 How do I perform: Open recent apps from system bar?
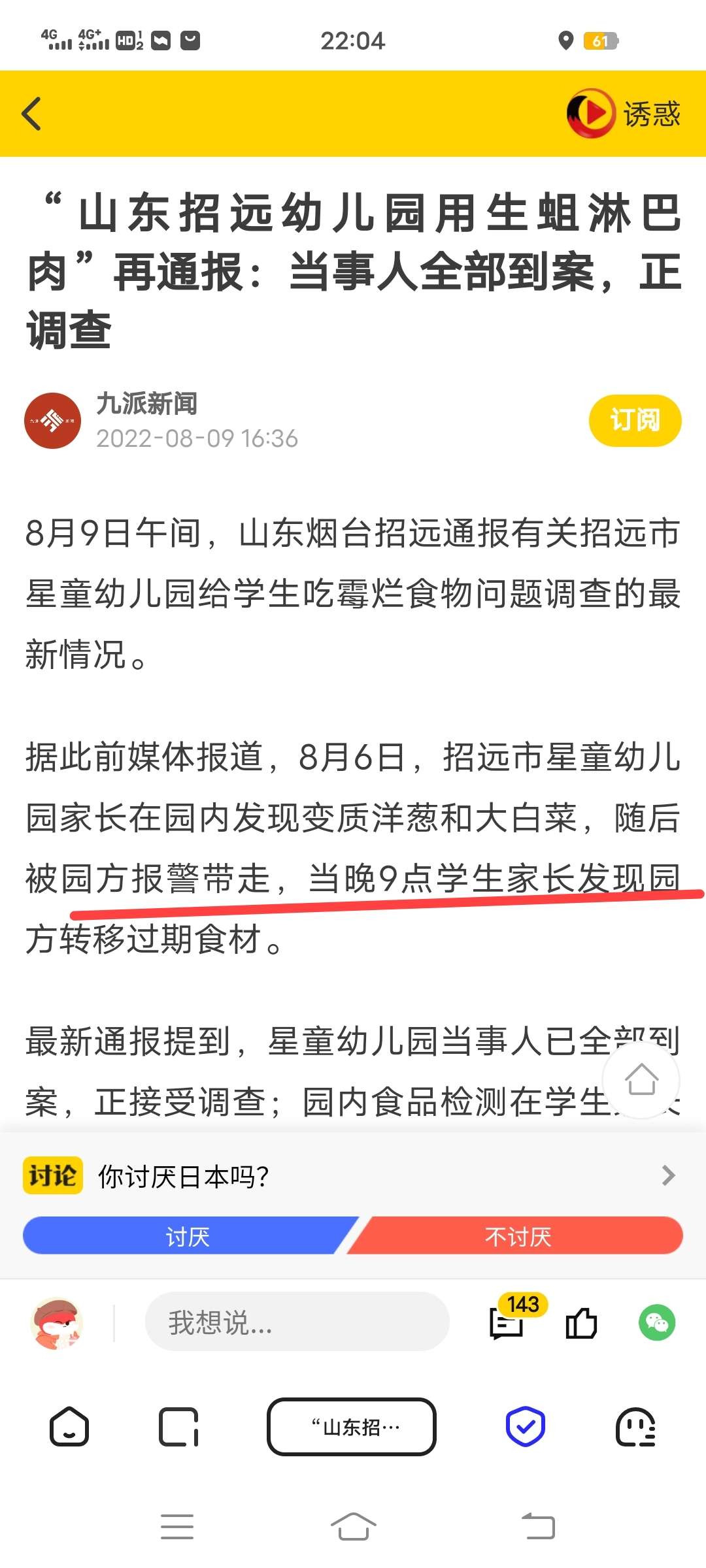click(177, 1527)
